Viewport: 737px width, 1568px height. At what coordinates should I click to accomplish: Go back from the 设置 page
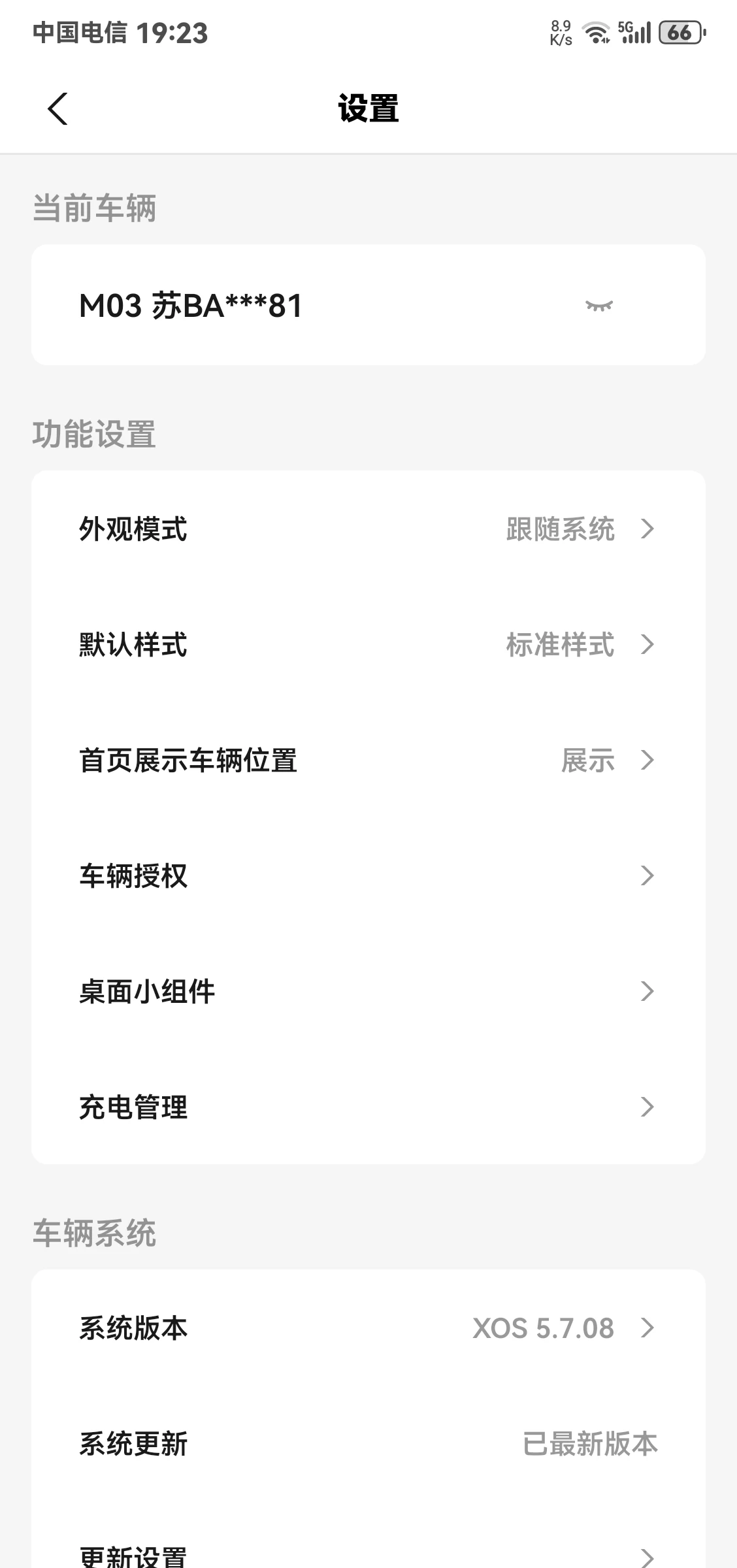tap(57, 108)
